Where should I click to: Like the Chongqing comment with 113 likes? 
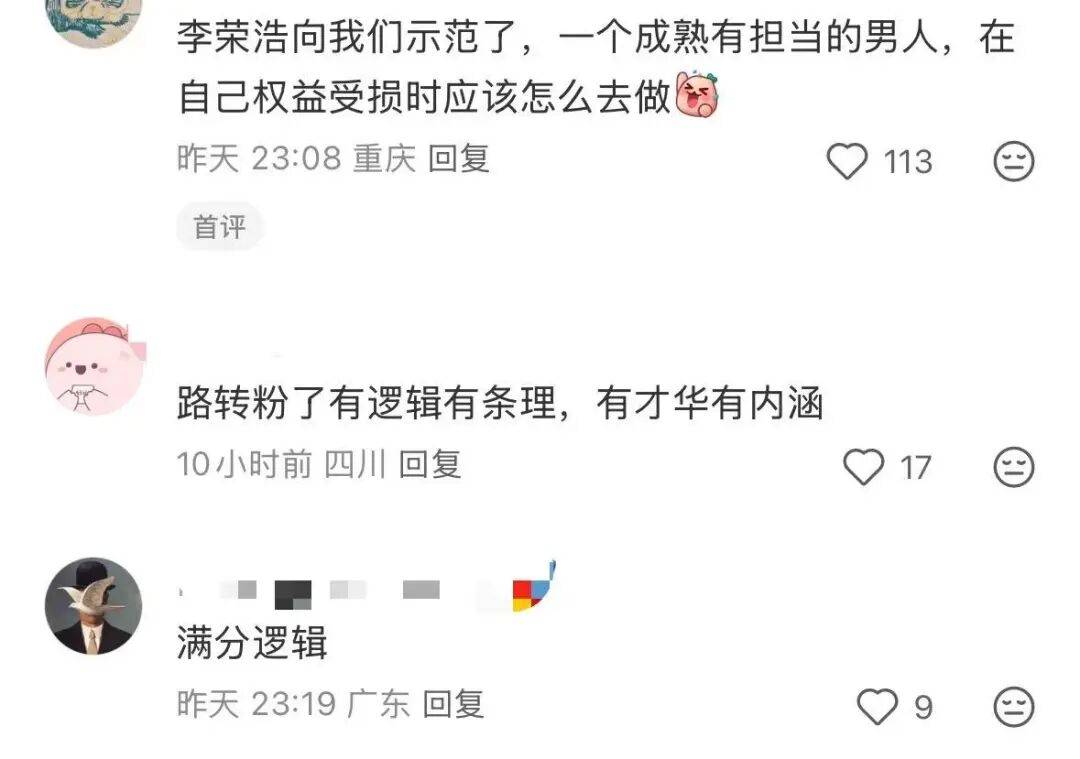pyautogui.click(x=848, y=161)
